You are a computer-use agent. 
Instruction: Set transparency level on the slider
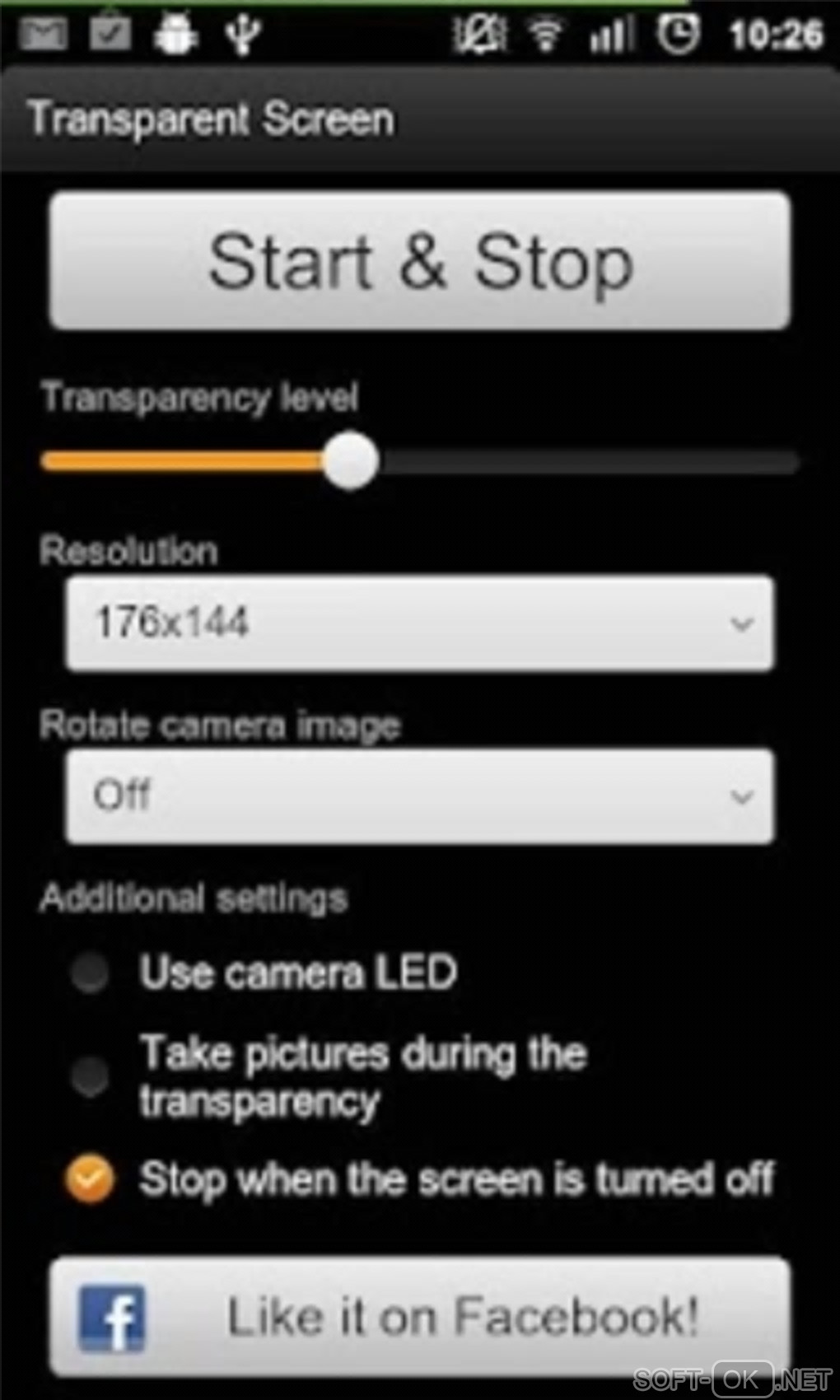coord(352,461)
